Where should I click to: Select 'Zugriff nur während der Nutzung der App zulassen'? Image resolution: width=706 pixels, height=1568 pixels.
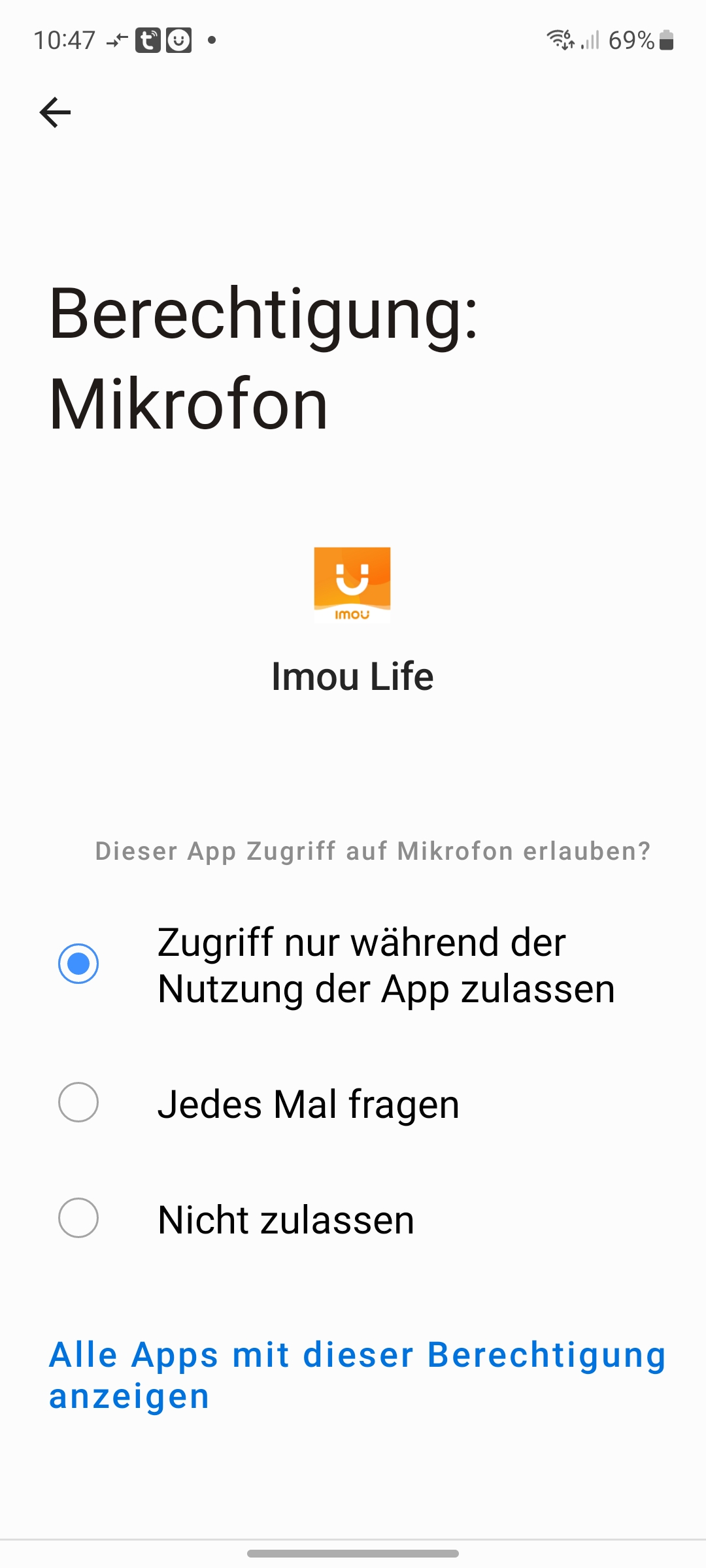click(78, 964)
